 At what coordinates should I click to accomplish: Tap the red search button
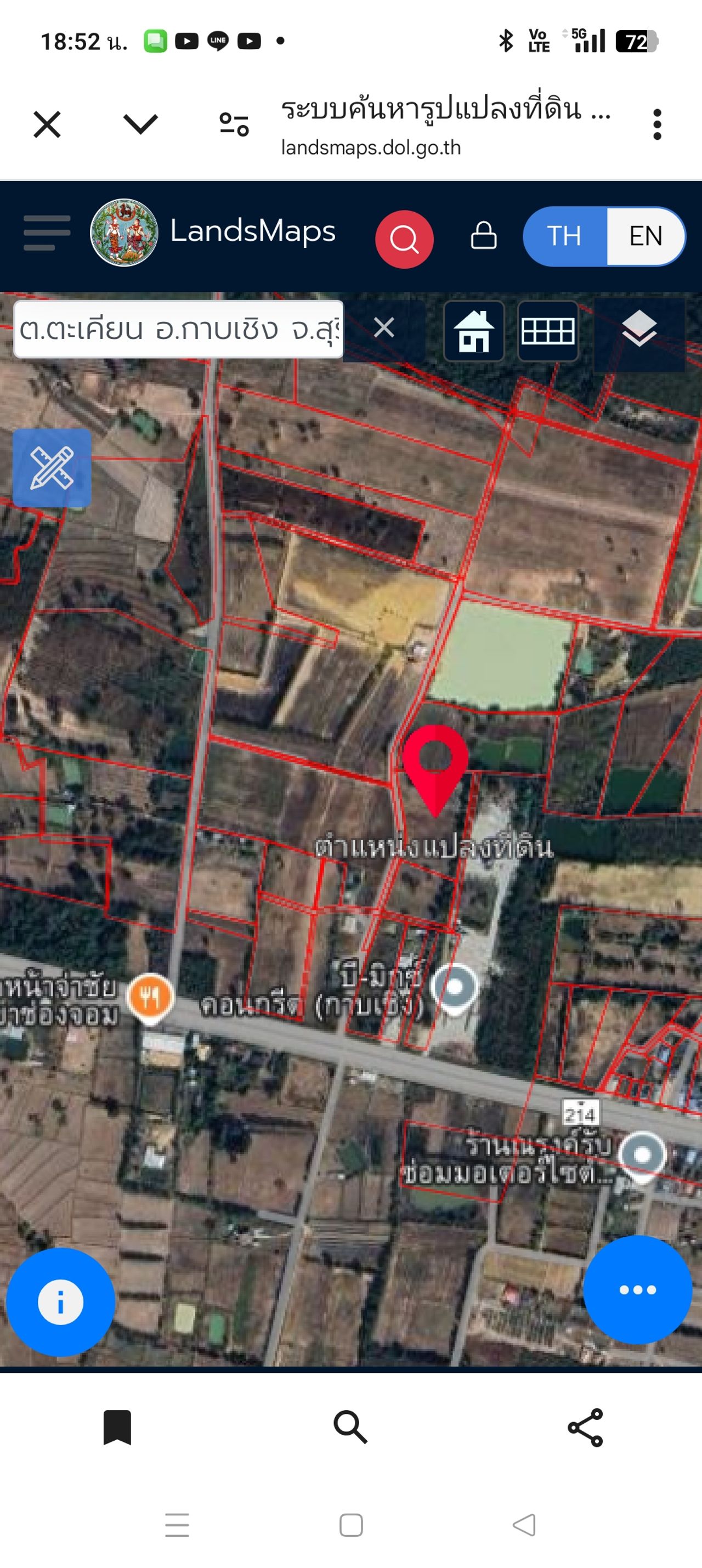pyautogui.click(x=404, y=239)
